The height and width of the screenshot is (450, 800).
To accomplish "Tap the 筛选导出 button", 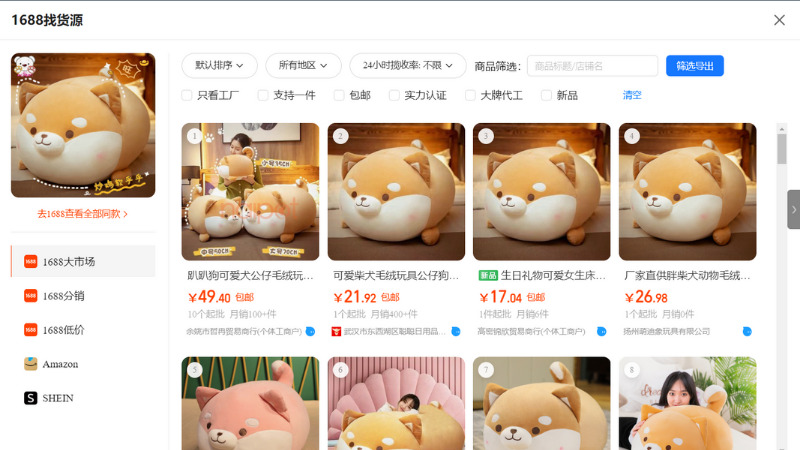I will [694, 66].
